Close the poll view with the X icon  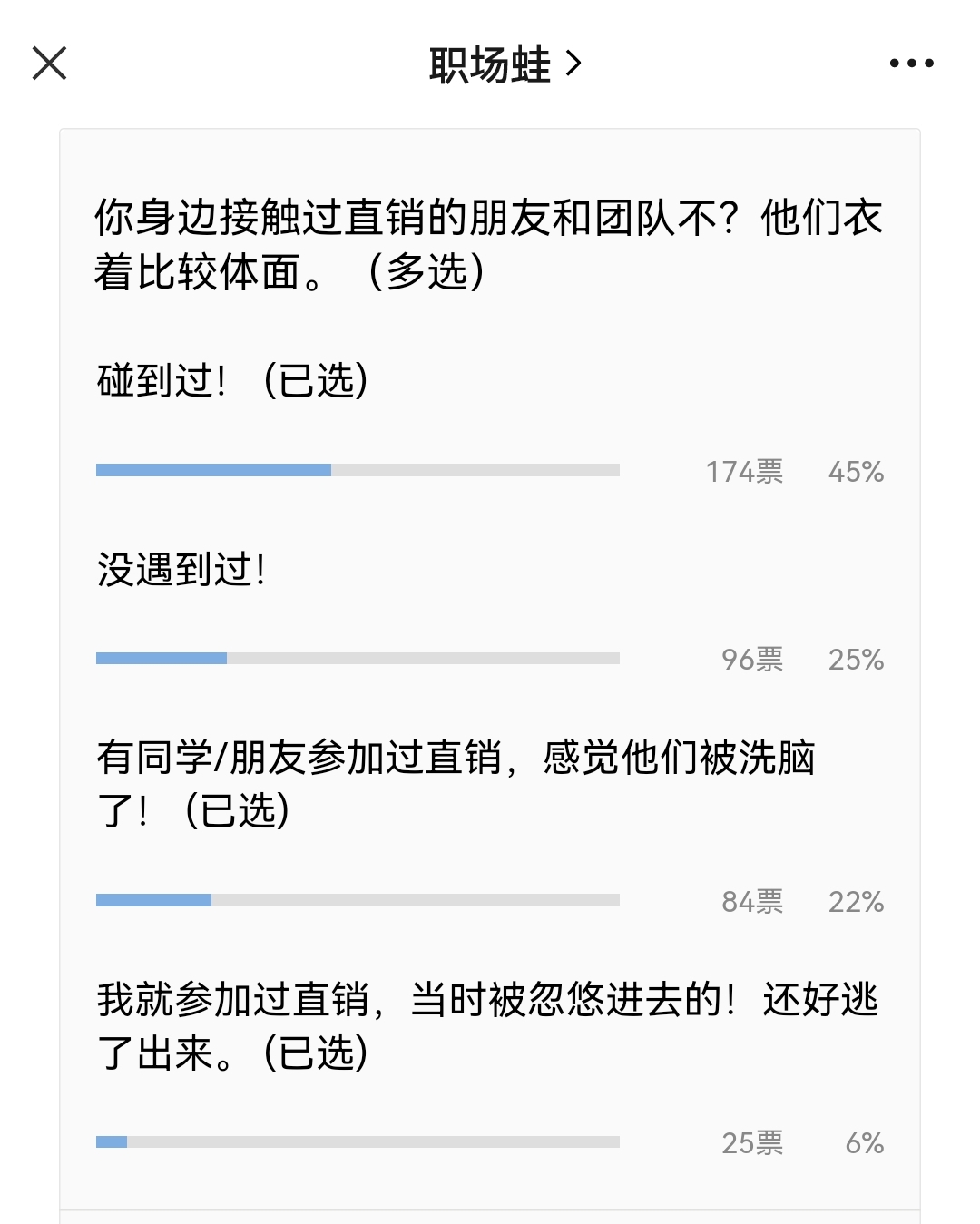pyautogui.click(x=50, y=63)
